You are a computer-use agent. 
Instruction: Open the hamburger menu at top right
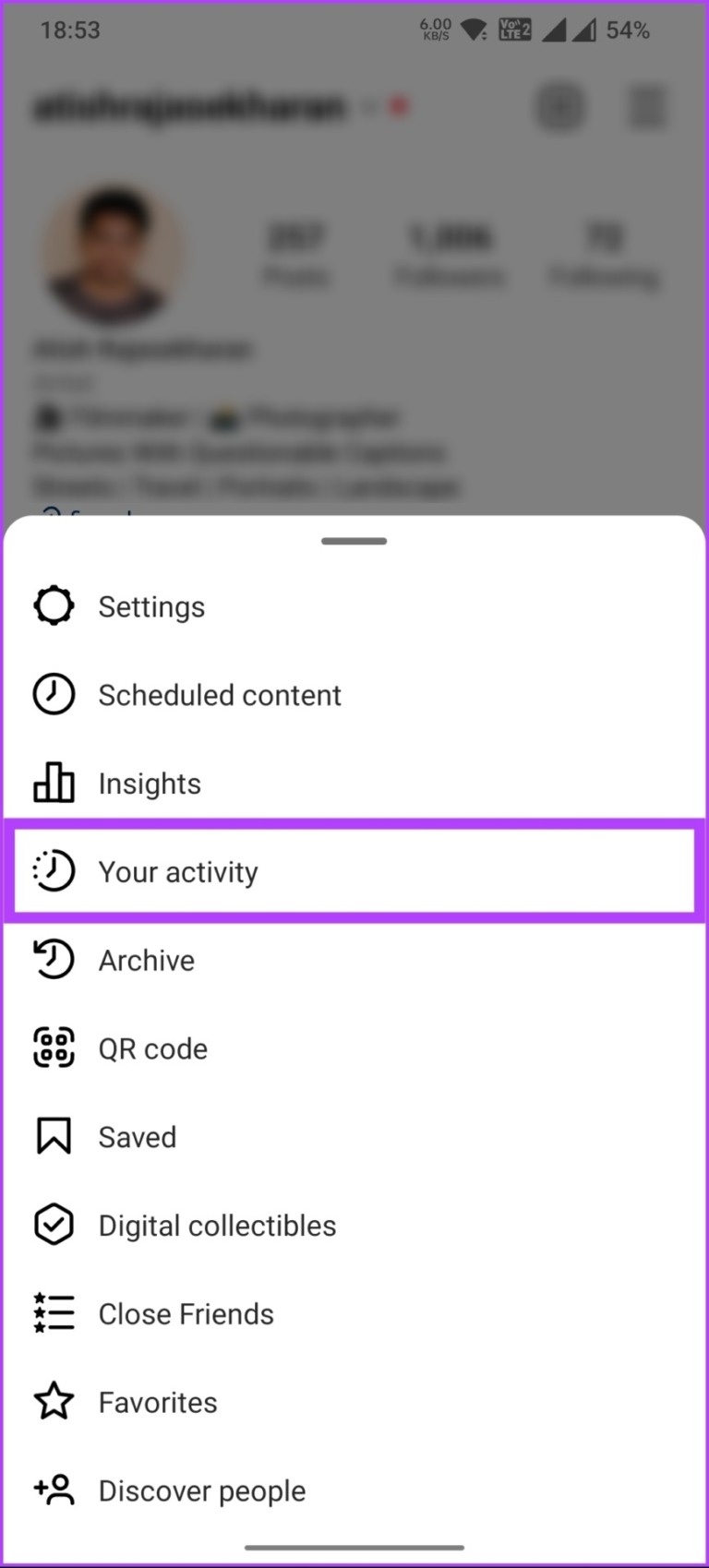coord(647,107)
